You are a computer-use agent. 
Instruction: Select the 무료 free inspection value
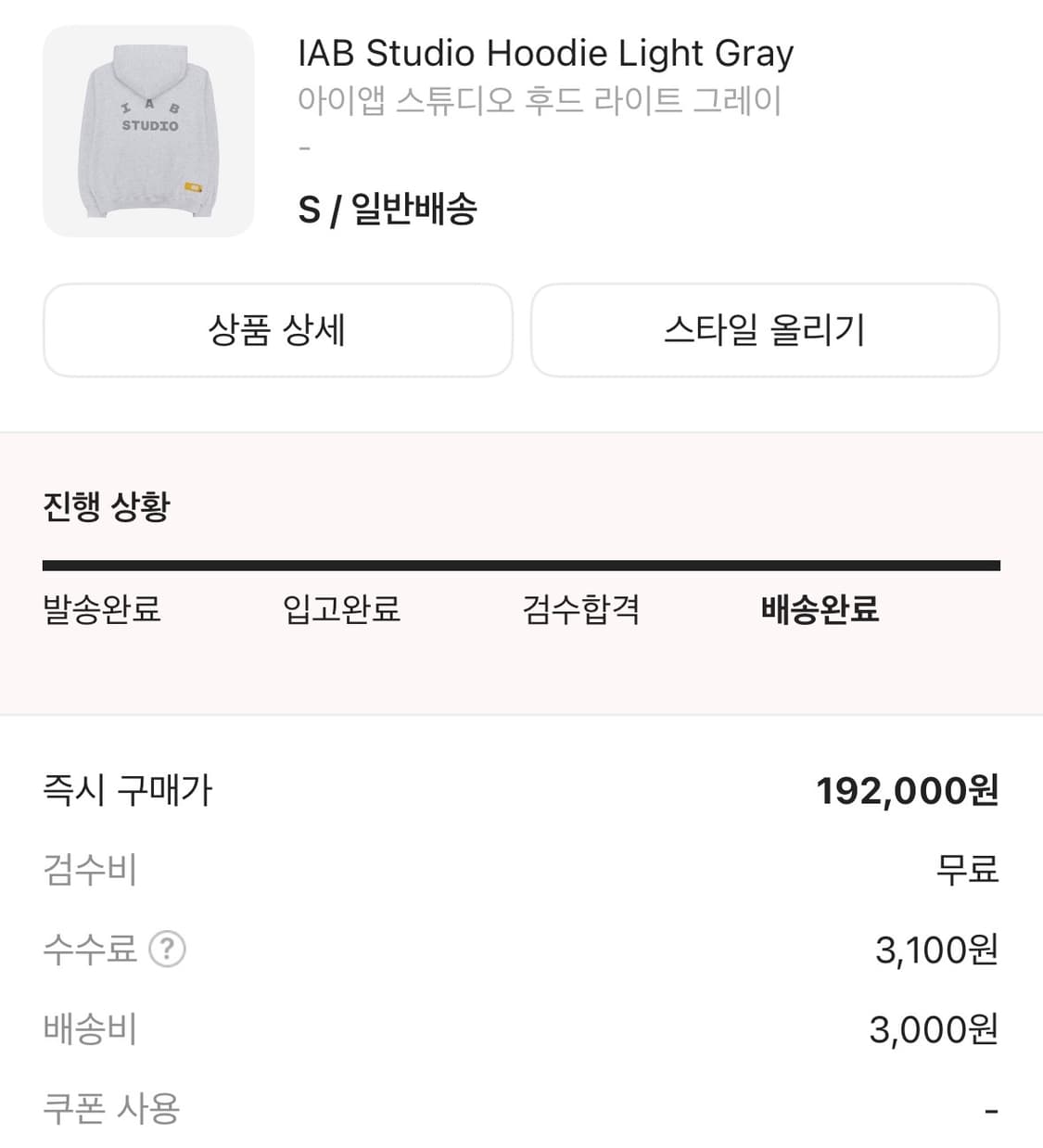point(965,870)
